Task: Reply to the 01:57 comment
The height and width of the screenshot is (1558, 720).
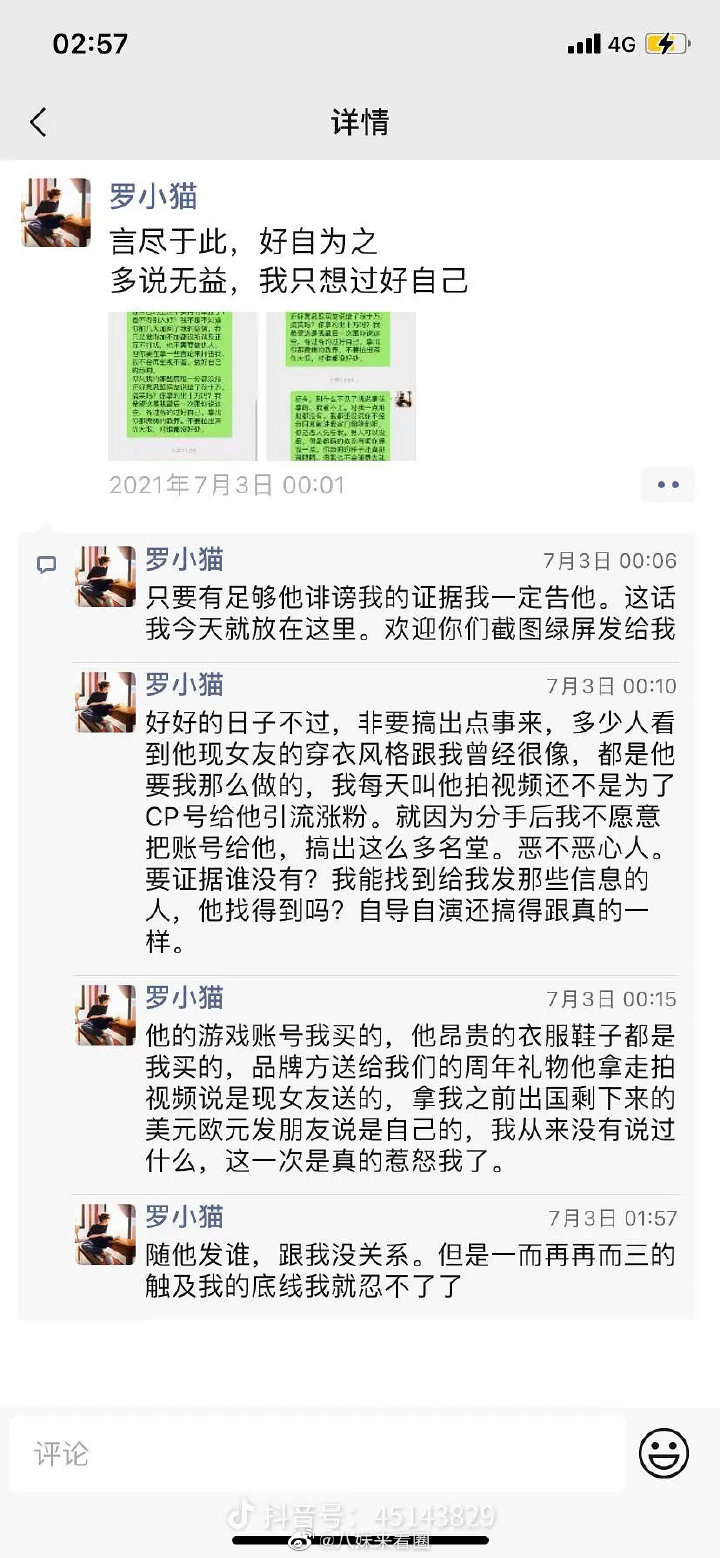Action: [410, 1270]
